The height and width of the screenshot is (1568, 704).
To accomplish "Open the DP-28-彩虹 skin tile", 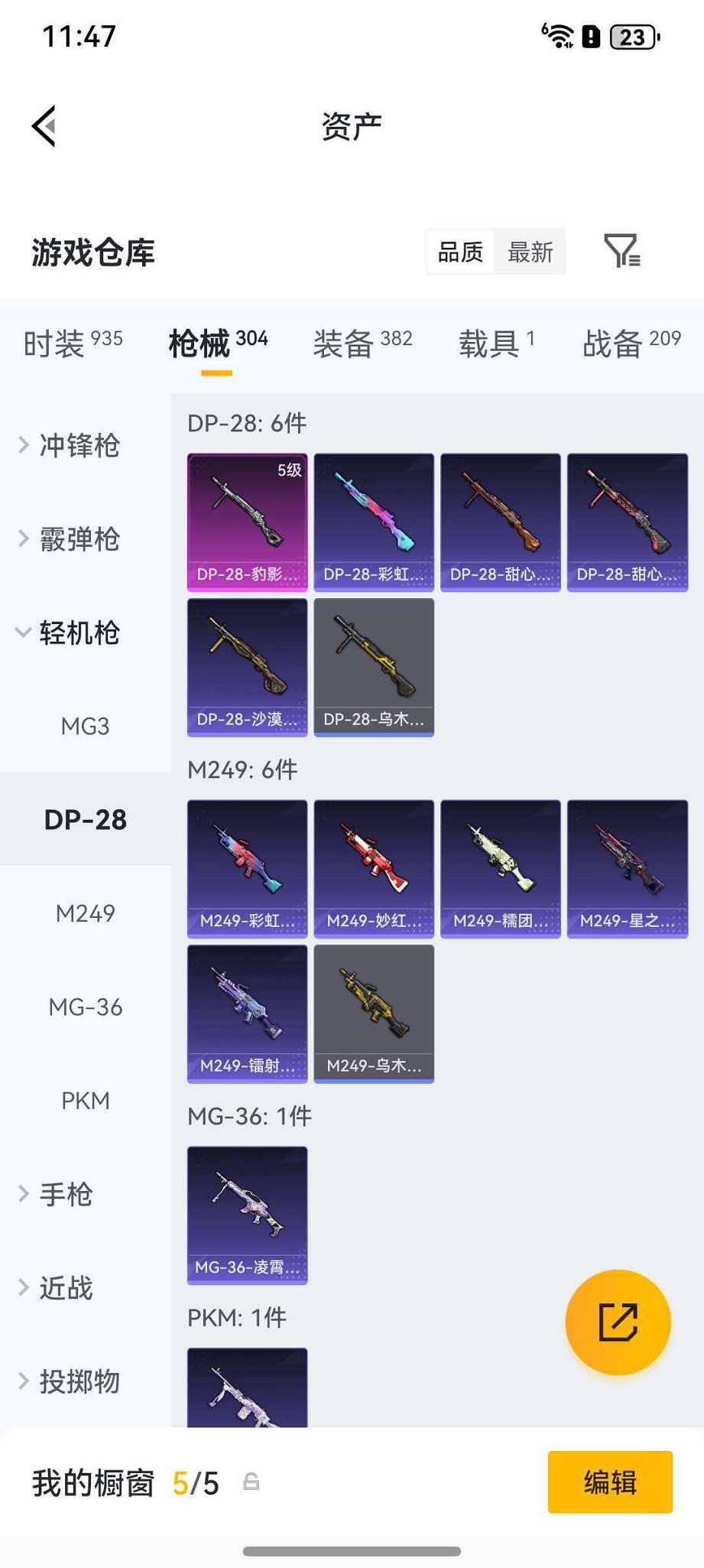I will pyautogui.click(x=374, y=522).
